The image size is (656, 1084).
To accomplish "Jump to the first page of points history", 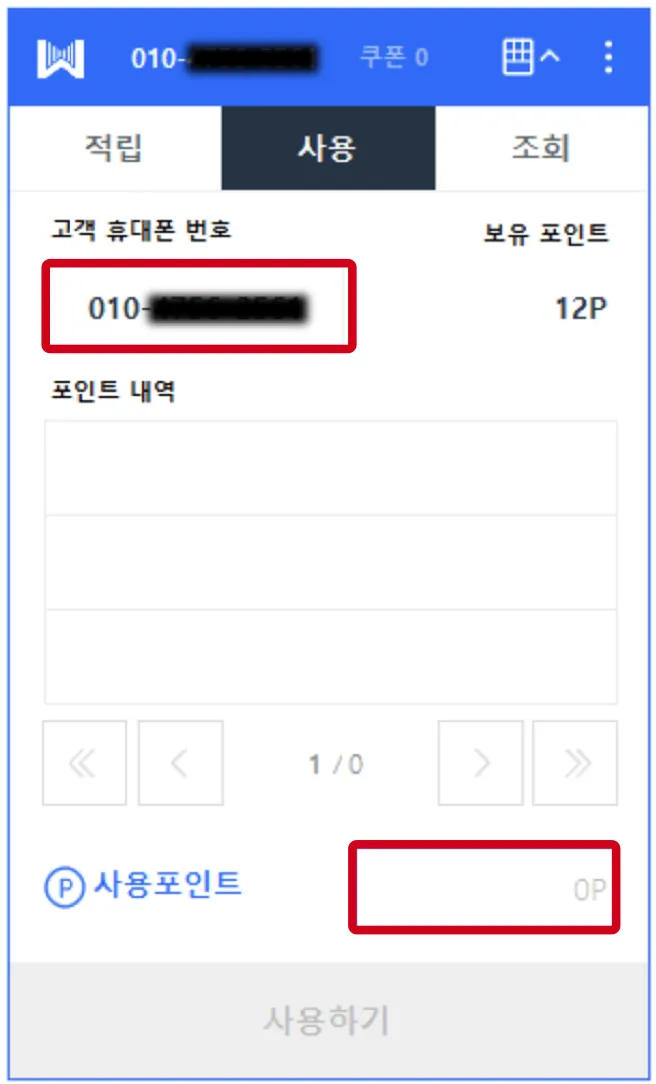I will point(84,763).
